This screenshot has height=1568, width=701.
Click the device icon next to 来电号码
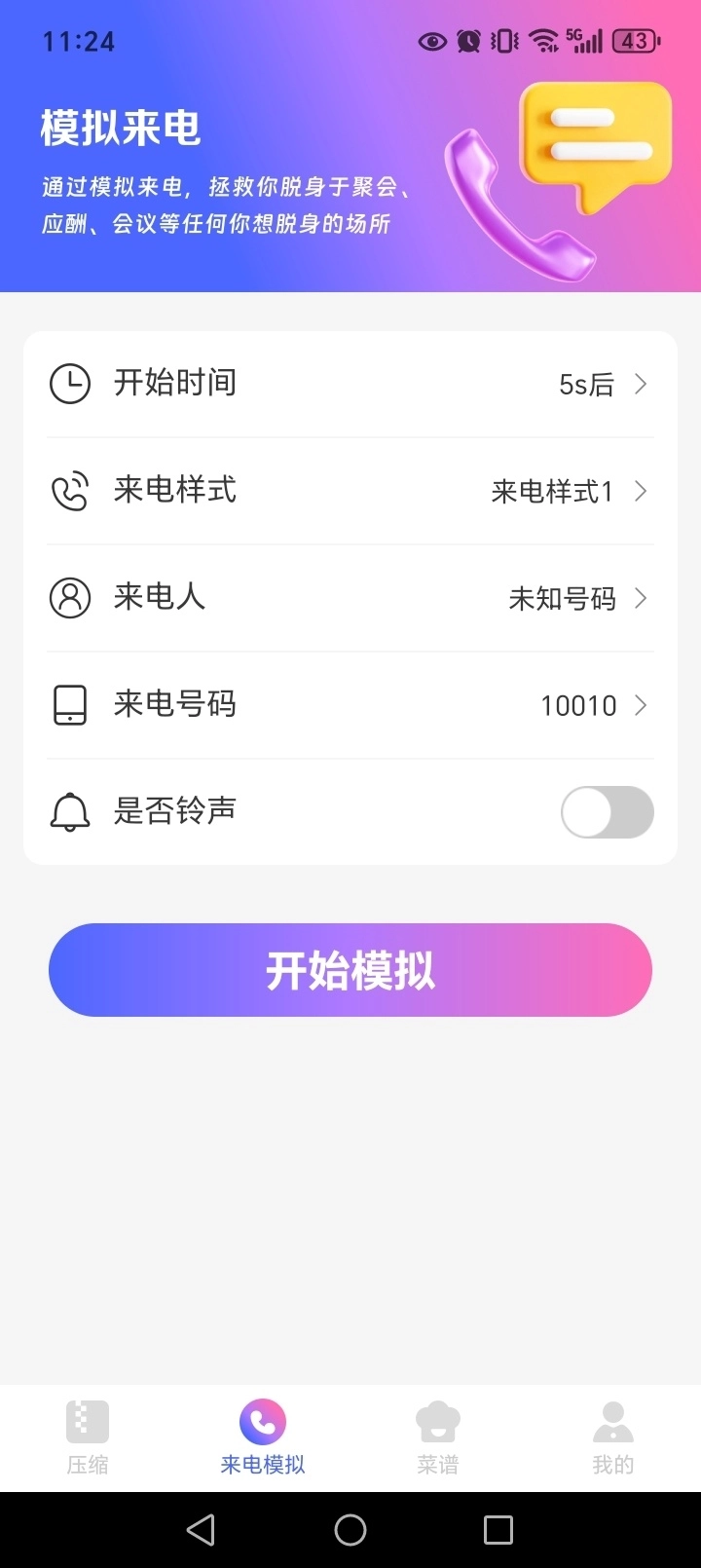click(x=69, y=704)
